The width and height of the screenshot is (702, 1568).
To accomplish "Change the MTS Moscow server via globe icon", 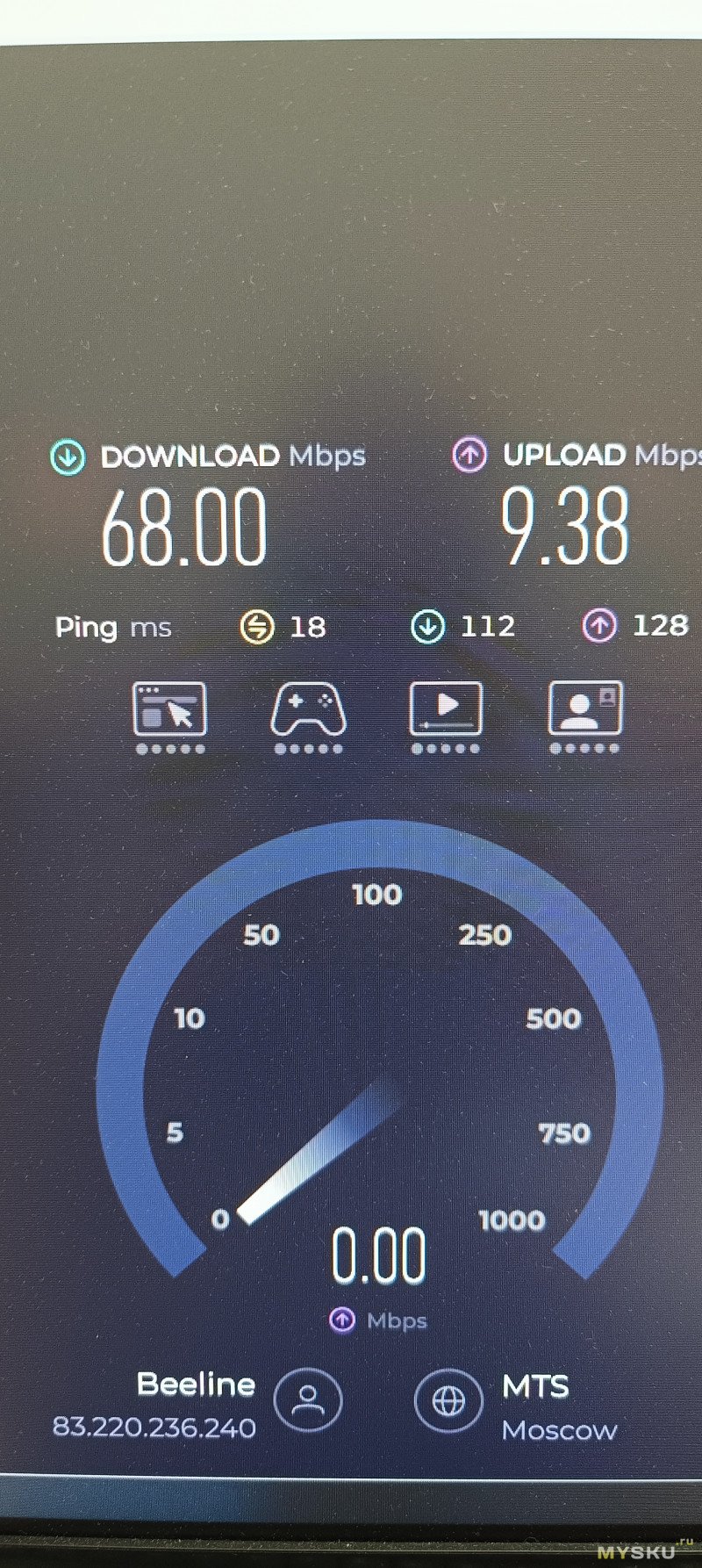I will pyautogui.click(x=448, y=1401).
